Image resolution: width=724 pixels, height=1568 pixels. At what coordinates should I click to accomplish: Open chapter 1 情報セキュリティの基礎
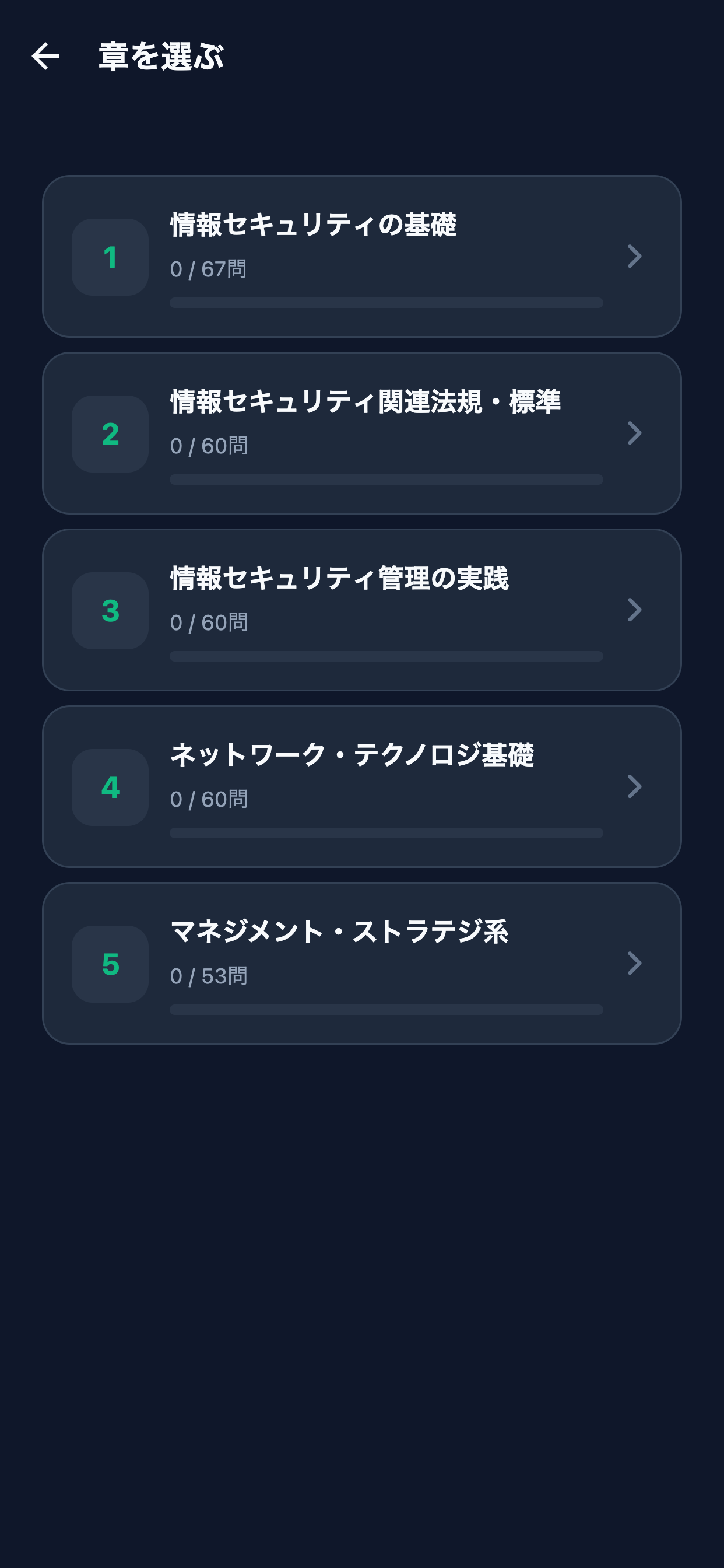click(361, 256)
